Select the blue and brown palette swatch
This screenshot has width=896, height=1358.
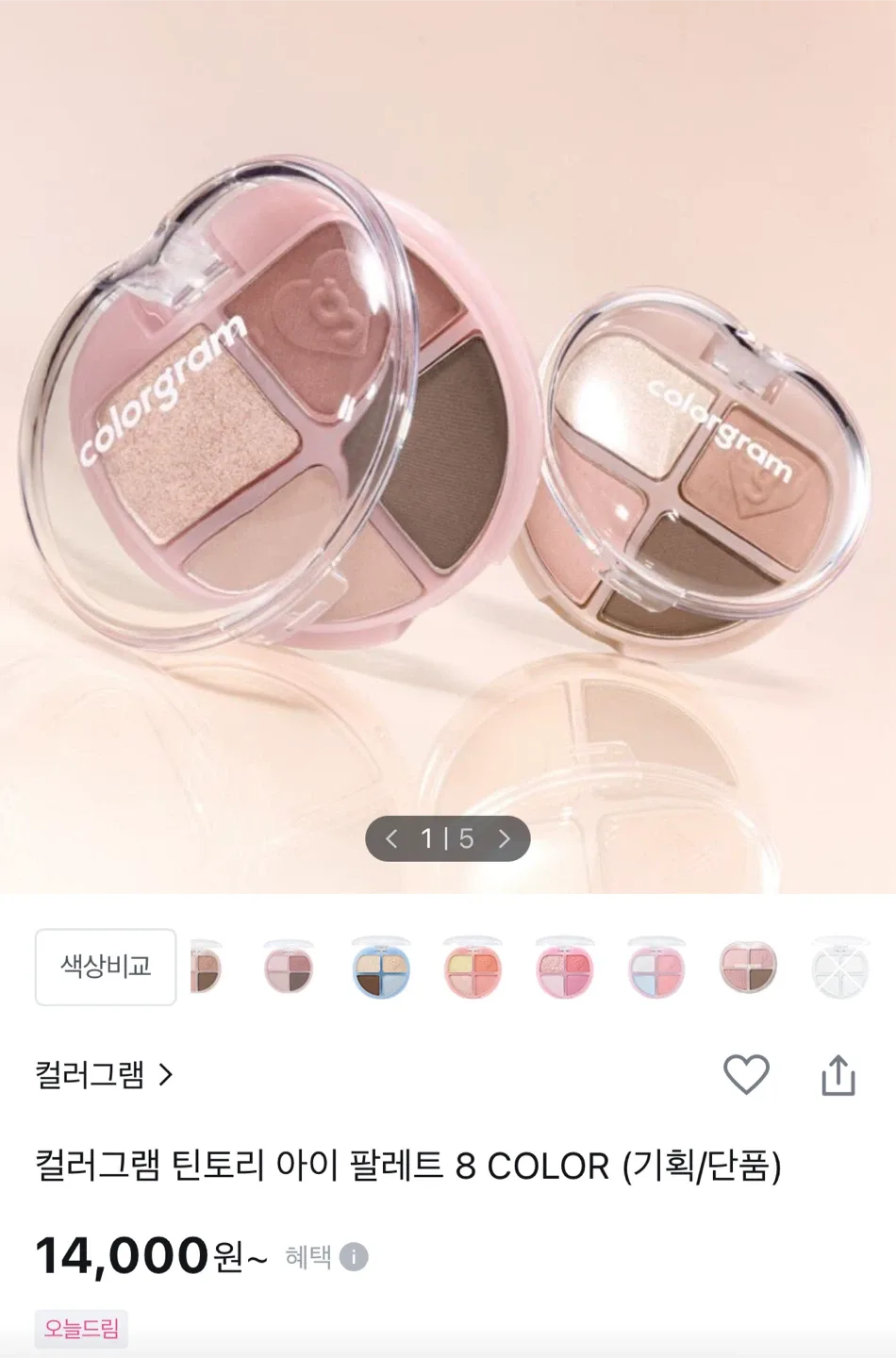point(381,969)
